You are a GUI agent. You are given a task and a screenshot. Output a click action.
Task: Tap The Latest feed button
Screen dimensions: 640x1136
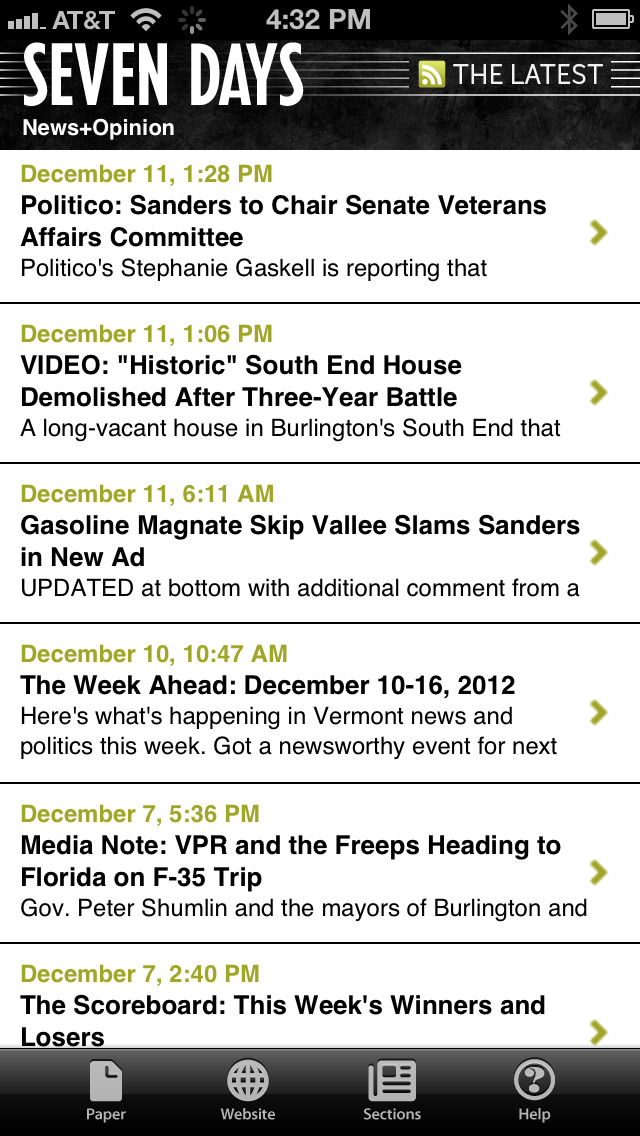click(512, 75)
